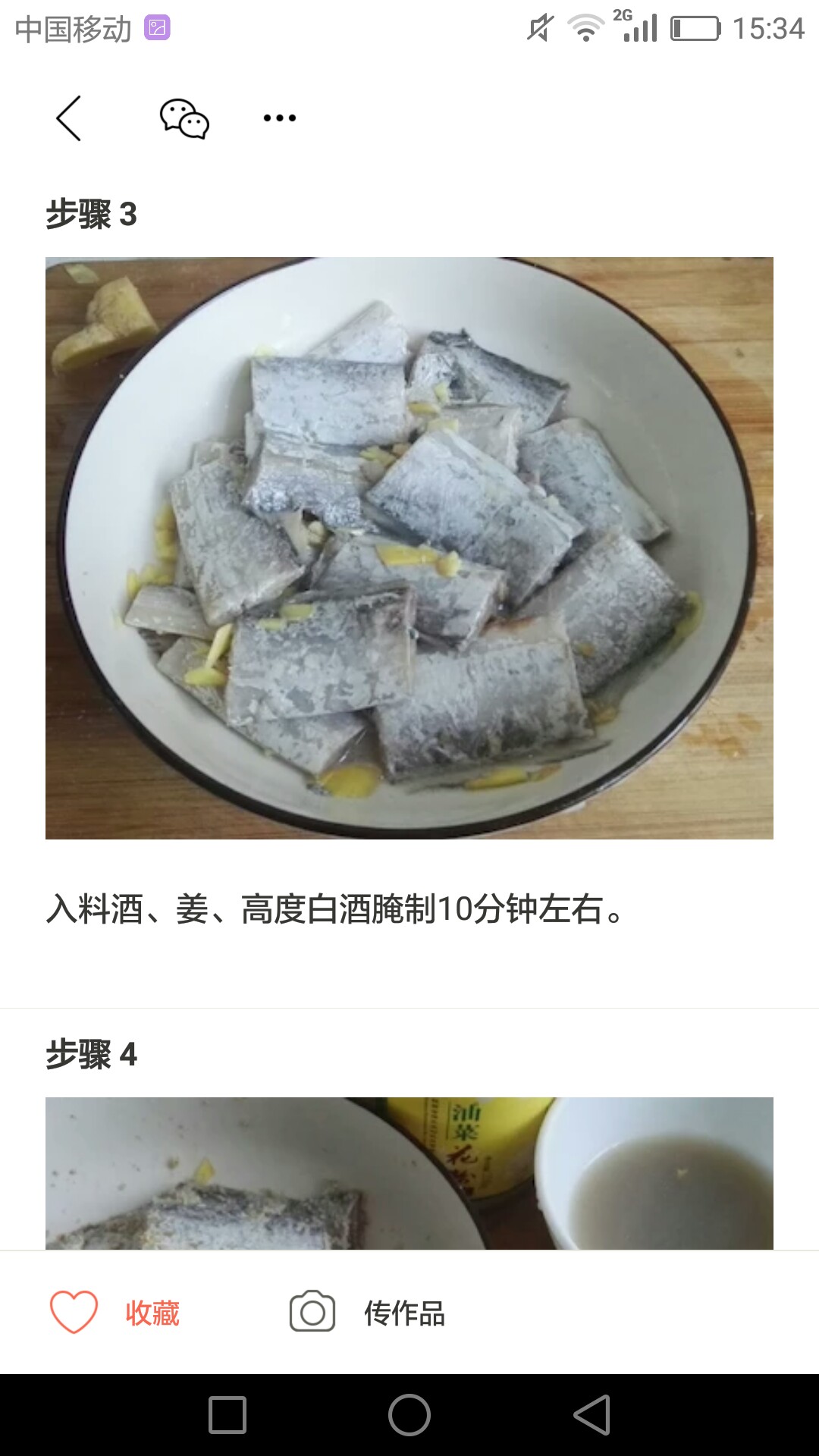819x1456 pixels.
Task: Open the step 3 marinated fish photo
Action: (409, 548)
